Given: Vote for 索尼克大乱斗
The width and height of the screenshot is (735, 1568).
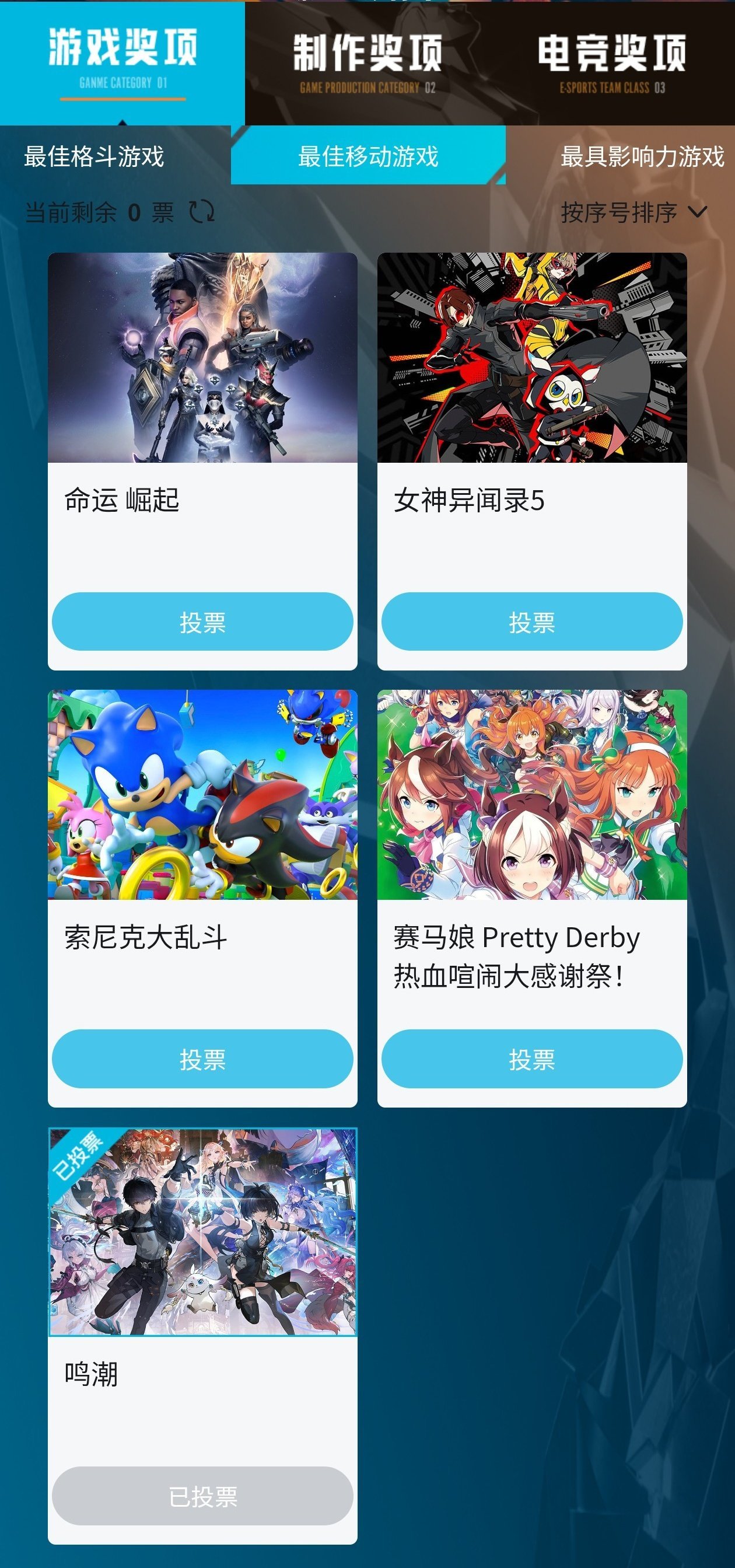Looking at the screenshot, I should [202, 1059].
